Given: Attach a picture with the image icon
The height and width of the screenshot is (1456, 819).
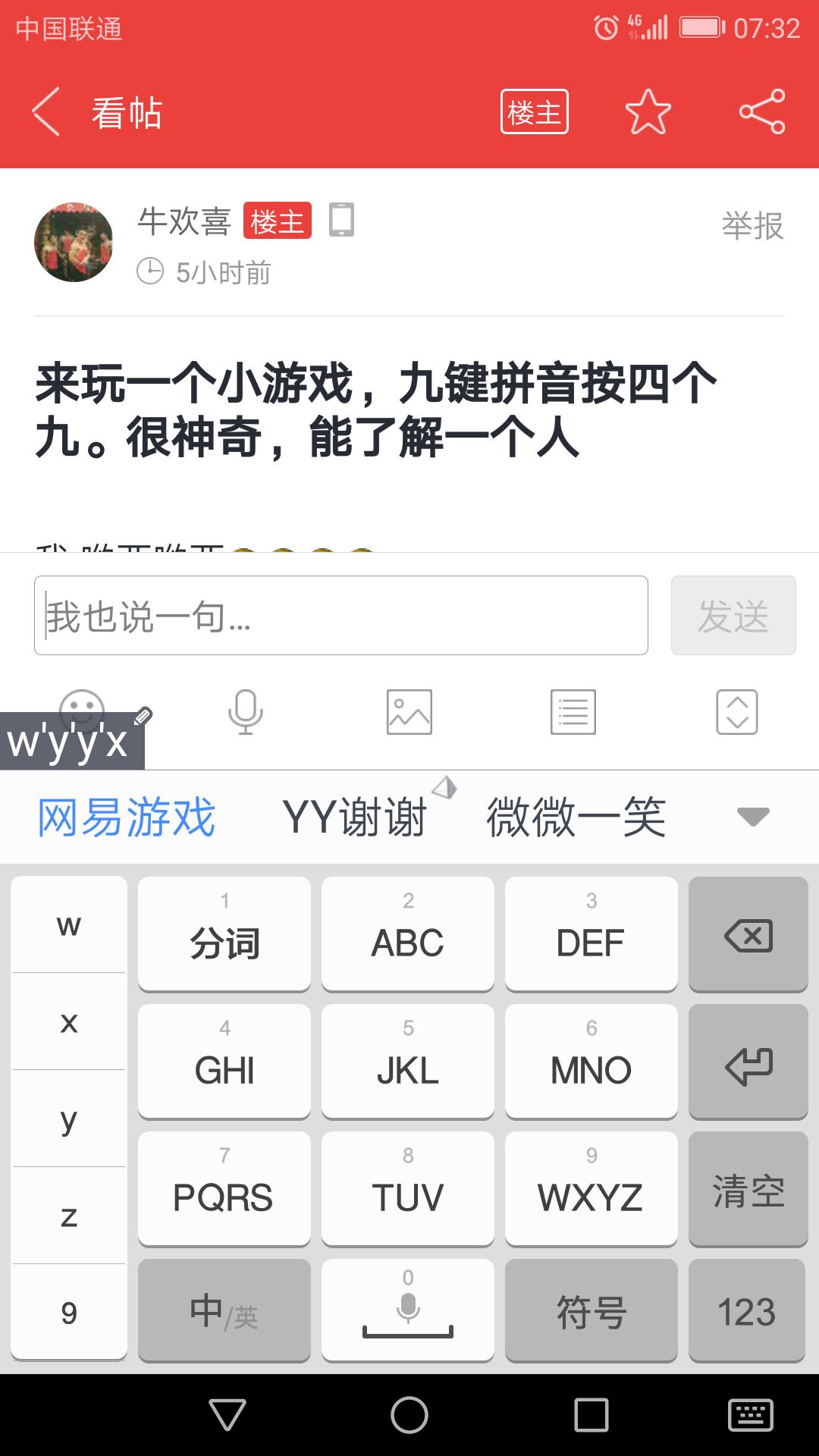Looking at the screenshot, I should coord(409,712).
